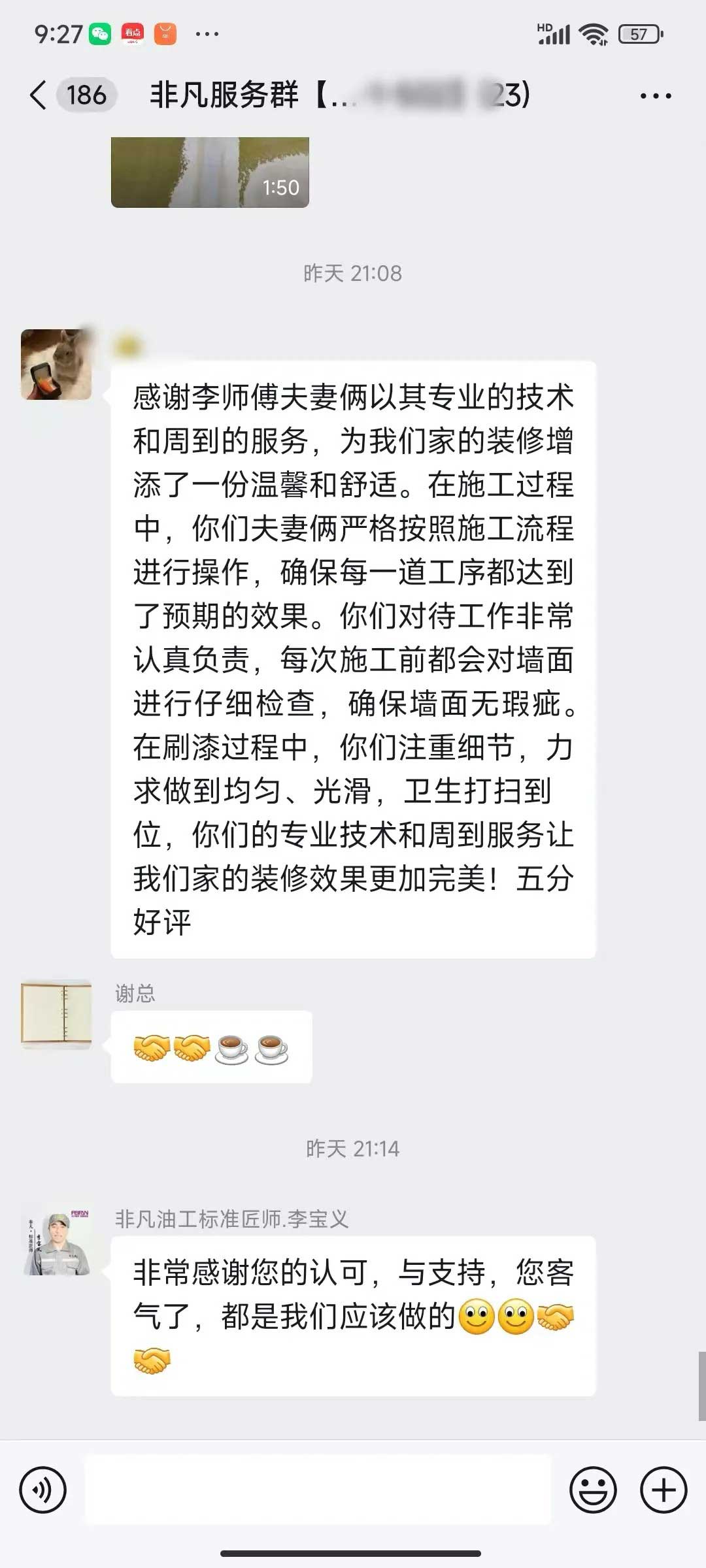Go back to the chat list
Image resolution: width=706 pixels, height=1568 pixels.
coord(39,95)
